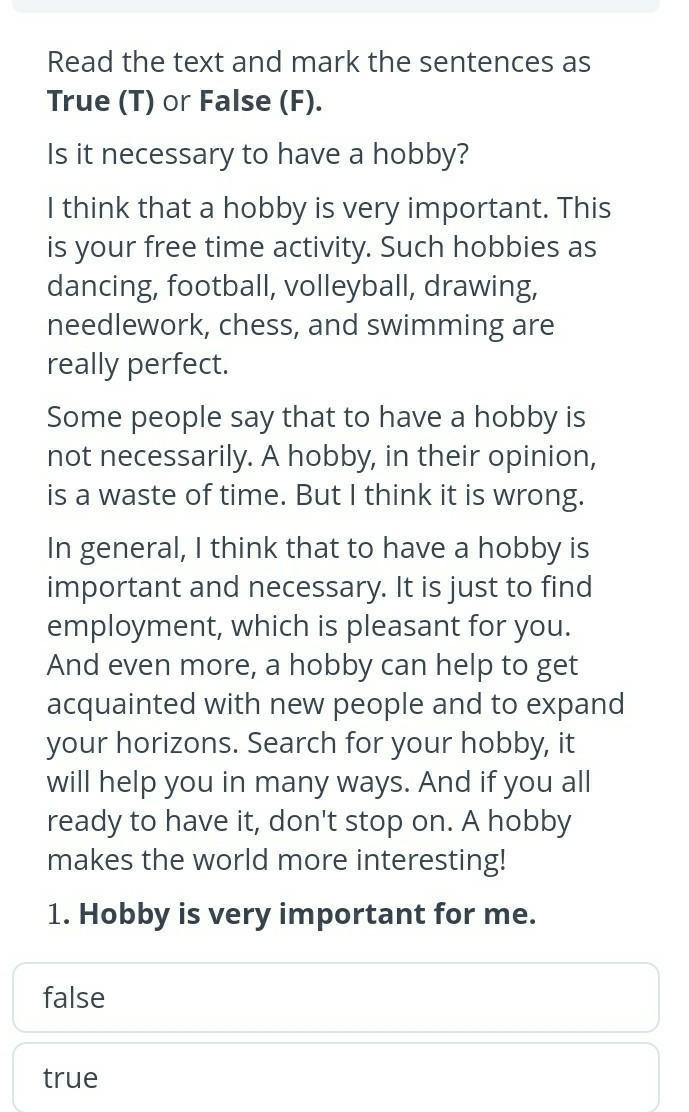
Task: Select the "false" answer option
Action: pos(336,997)
